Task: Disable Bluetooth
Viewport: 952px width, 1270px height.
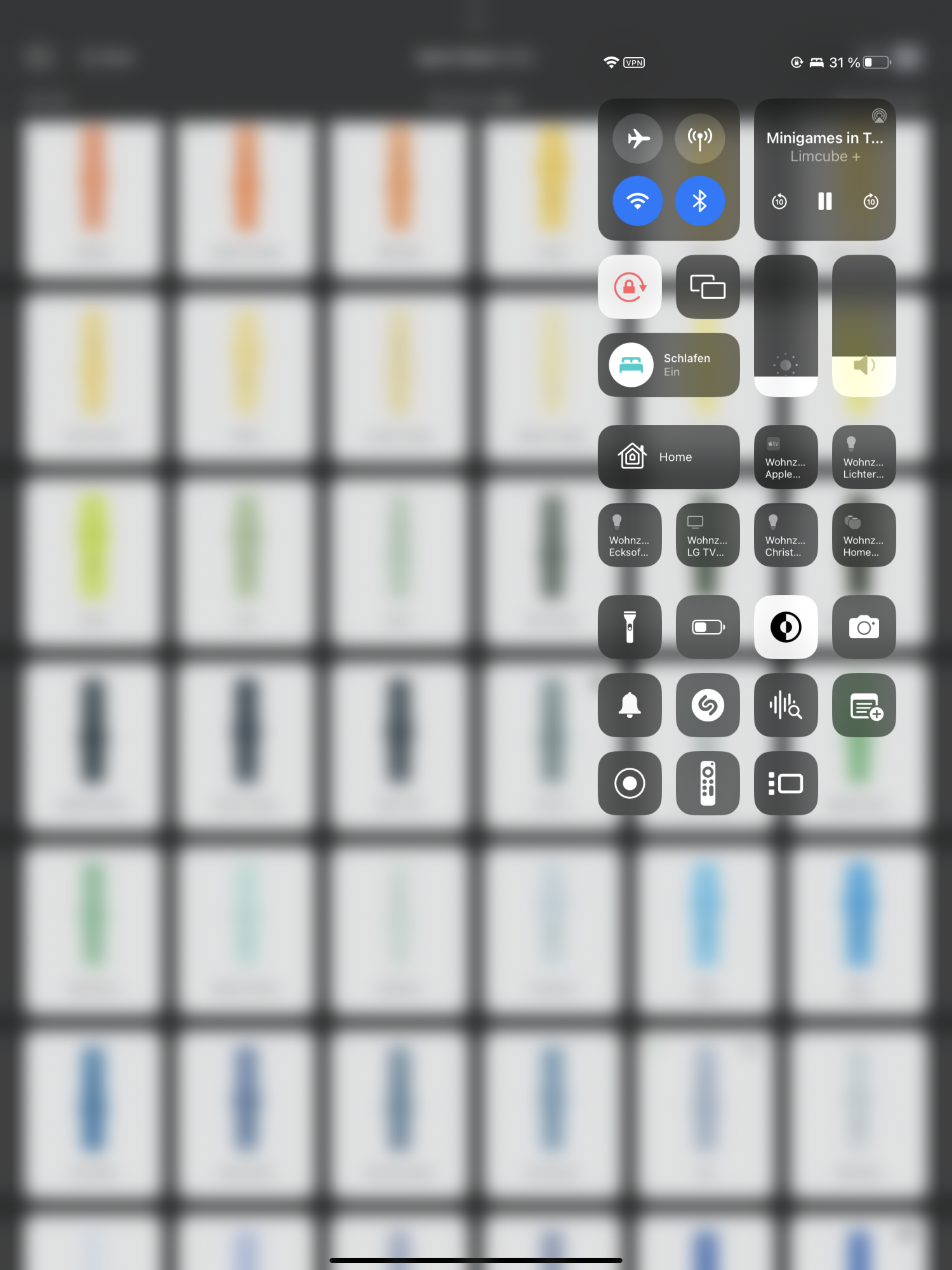Action: coord(699,201)
